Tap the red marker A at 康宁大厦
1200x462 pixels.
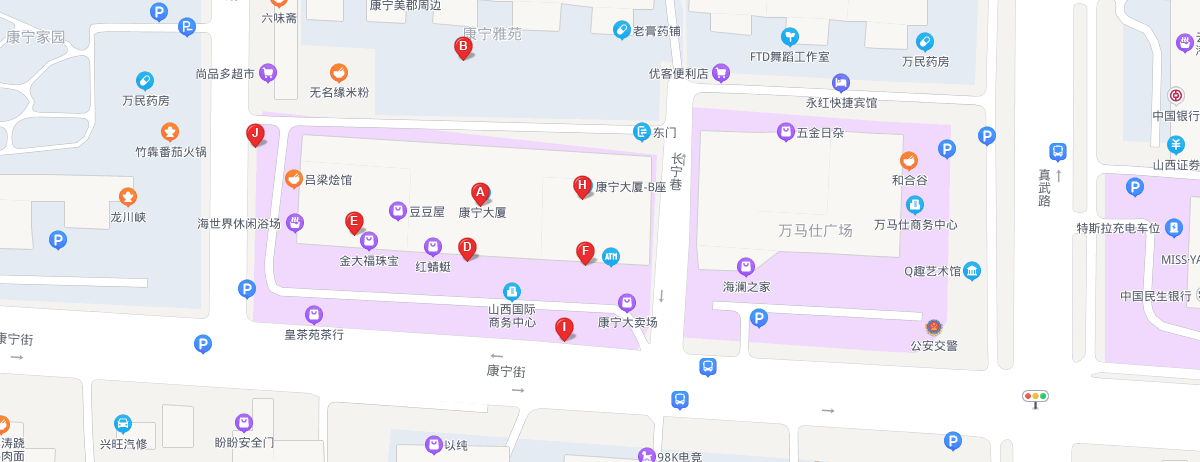[480, 194]
